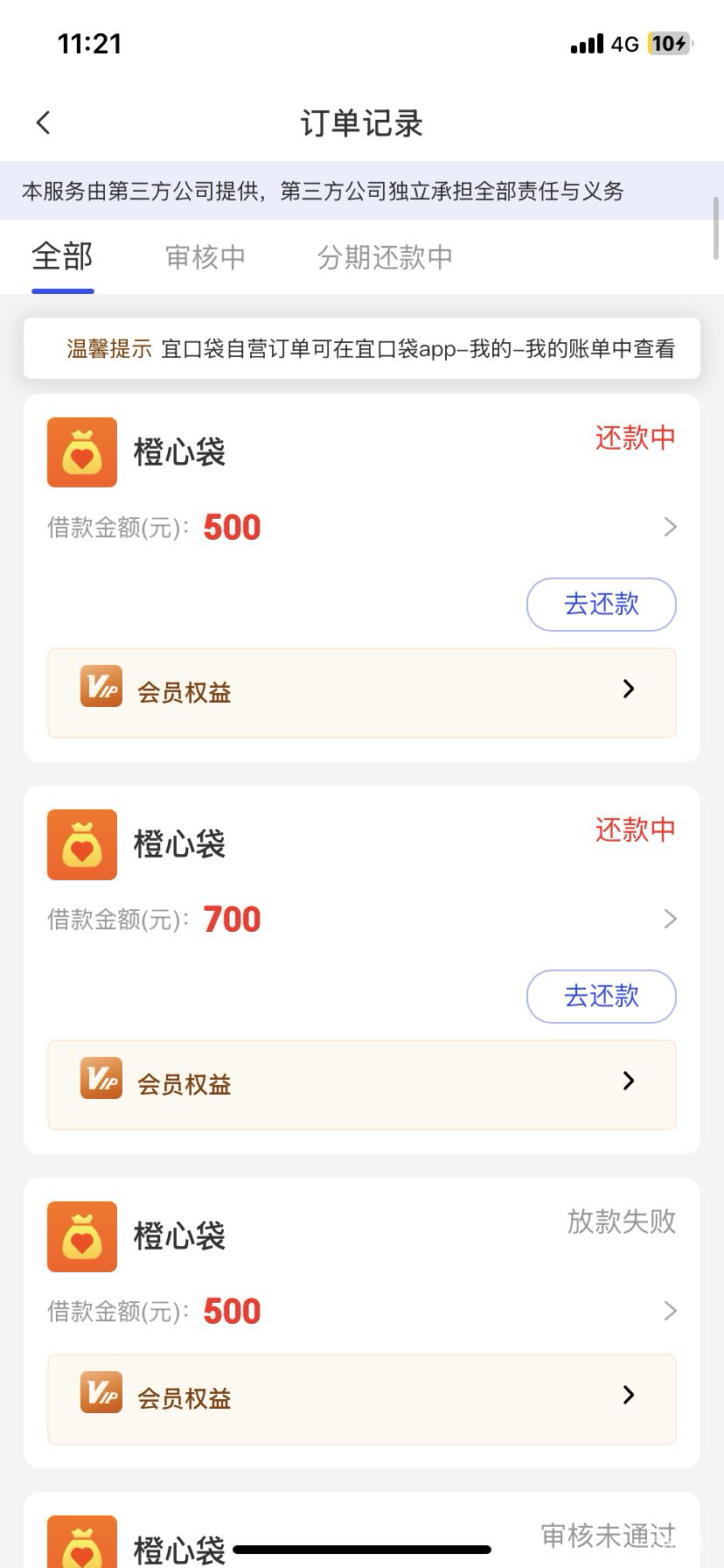Select the 全部 tab
The image size is (724, 1568).
tap(62, 257)
